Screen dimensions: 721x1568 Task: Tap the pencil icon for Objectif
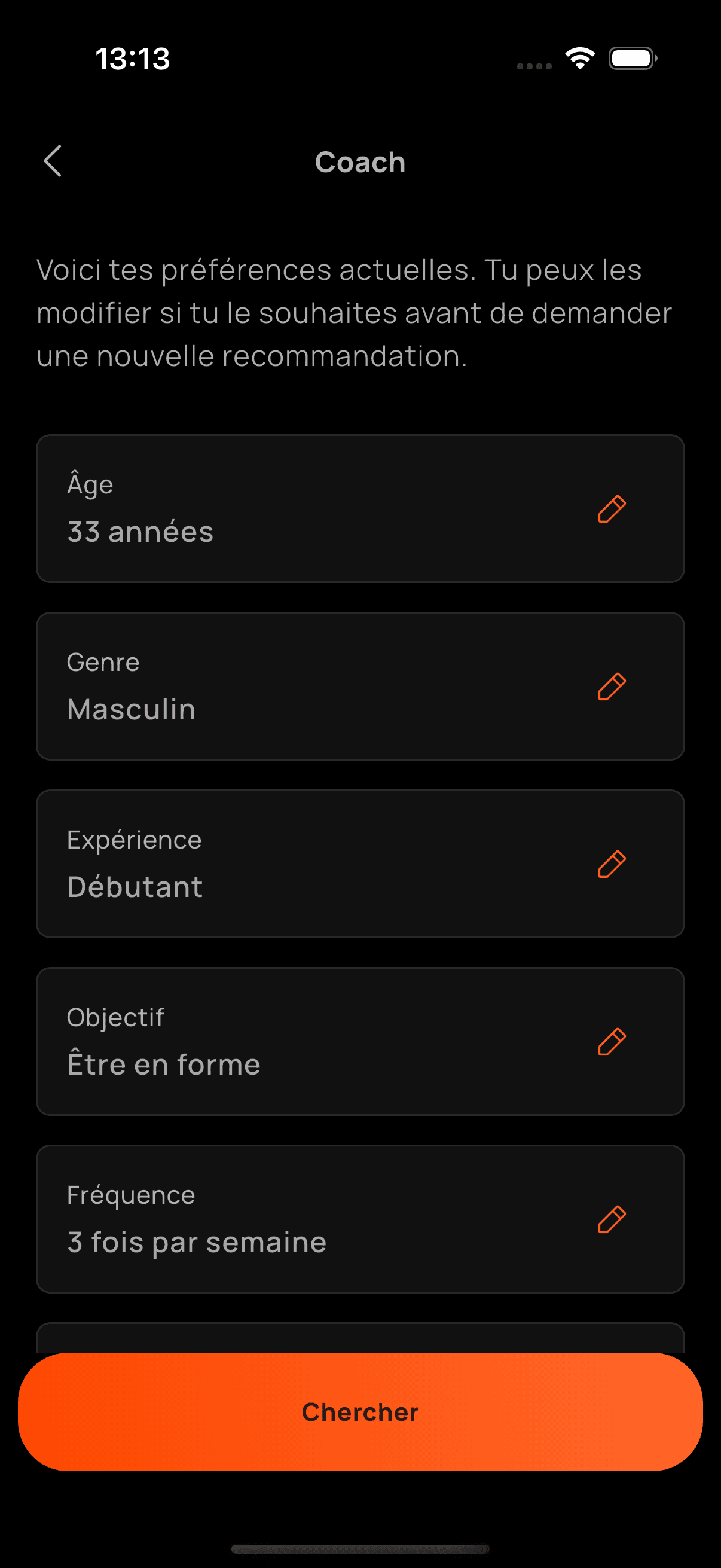[611, 1041]
